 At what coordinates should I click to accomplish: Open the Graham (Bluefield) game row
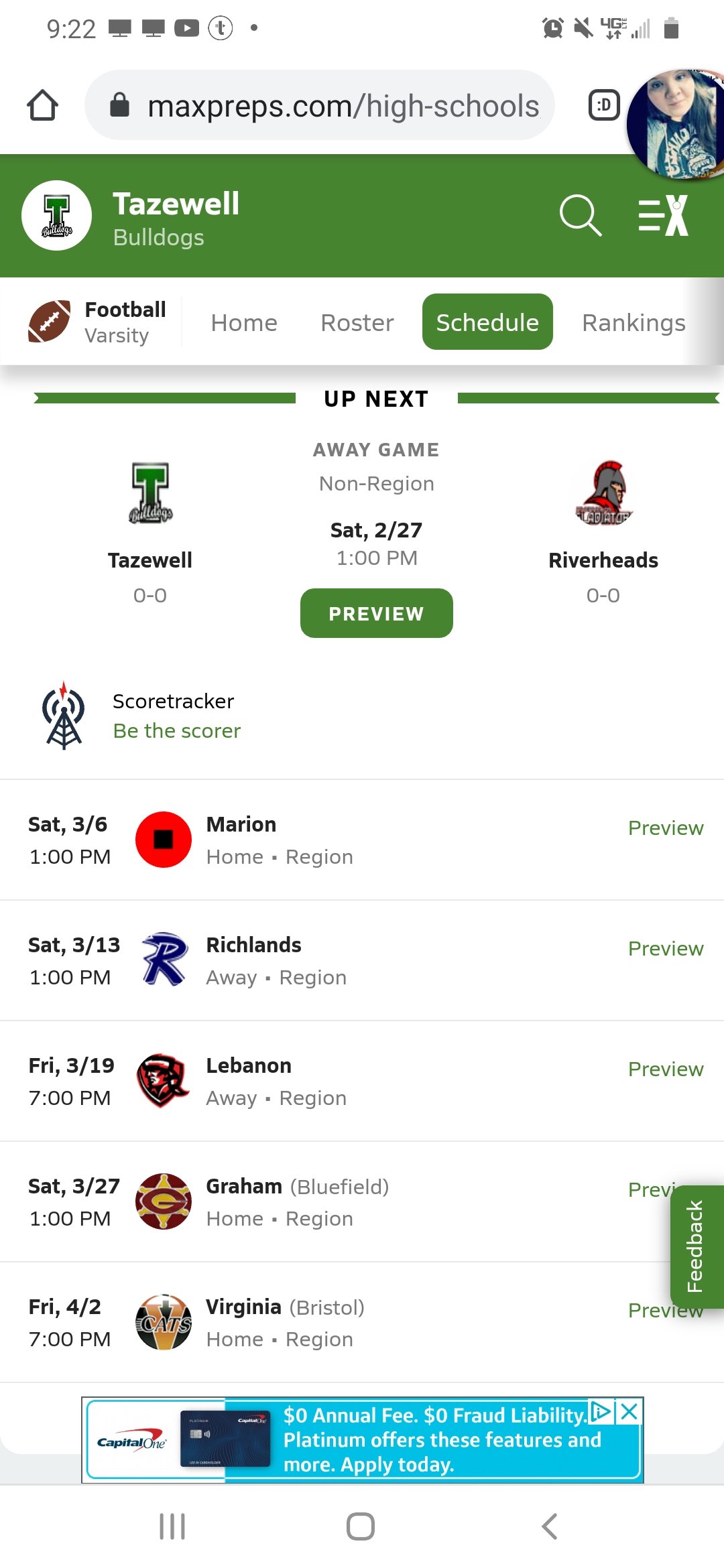point(362,1201)
